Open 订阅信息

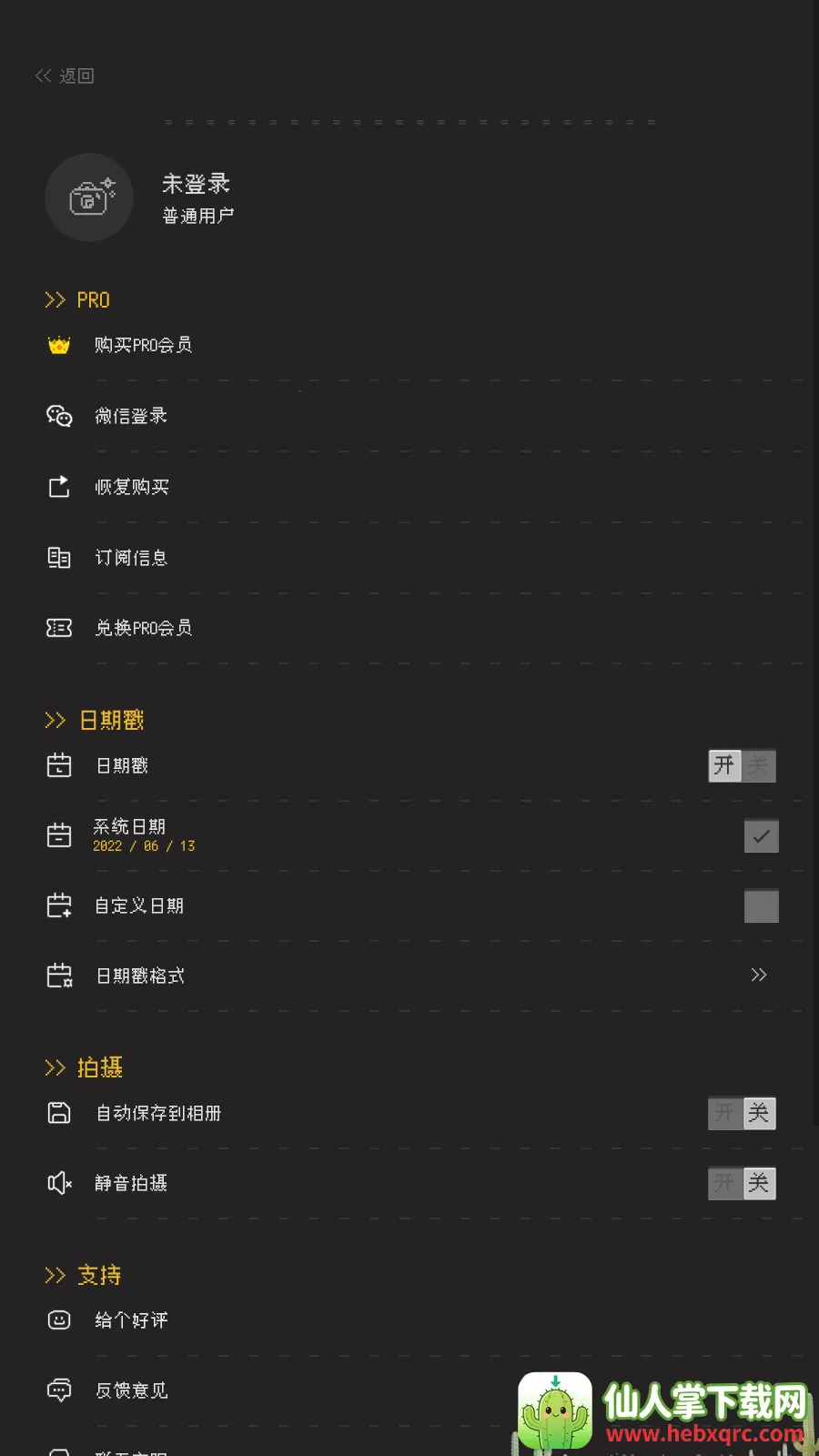pyautogui.click(x=131, y=558)
